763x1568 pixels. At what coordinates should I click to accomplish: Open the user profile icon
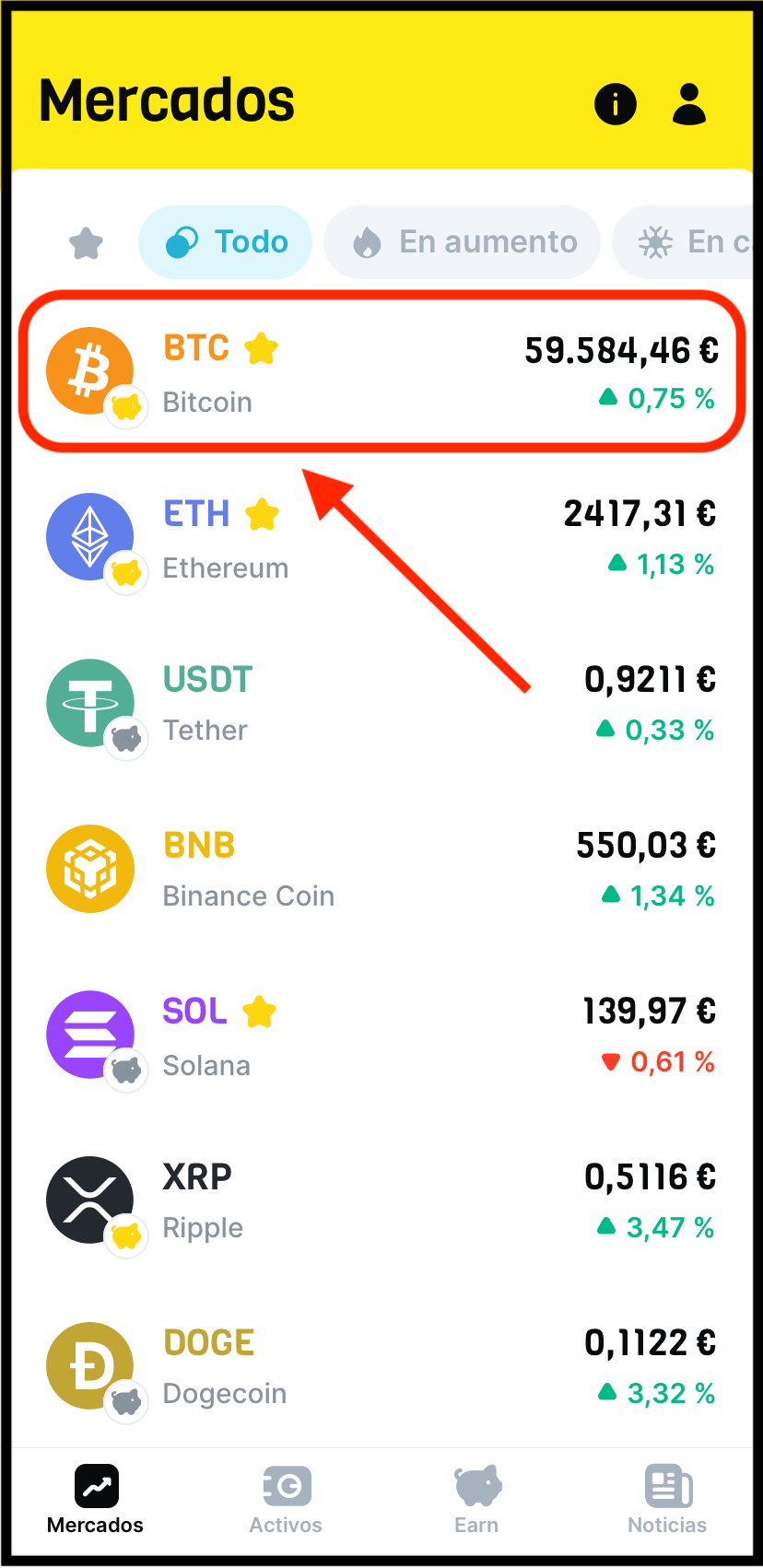[x=688, y=103]
